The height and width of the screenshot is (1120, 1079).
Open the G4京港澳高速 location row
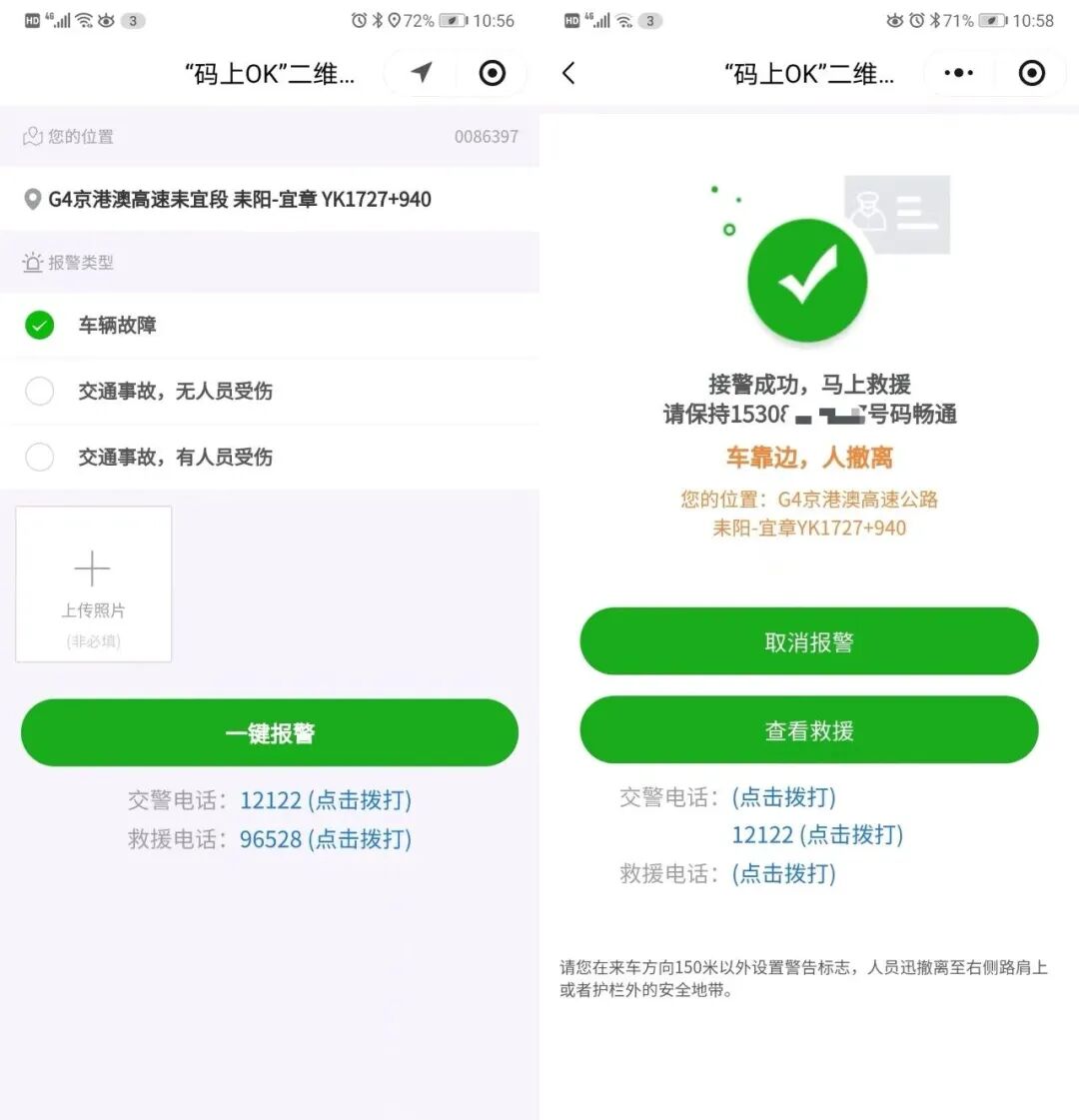[x=240, y=199]
